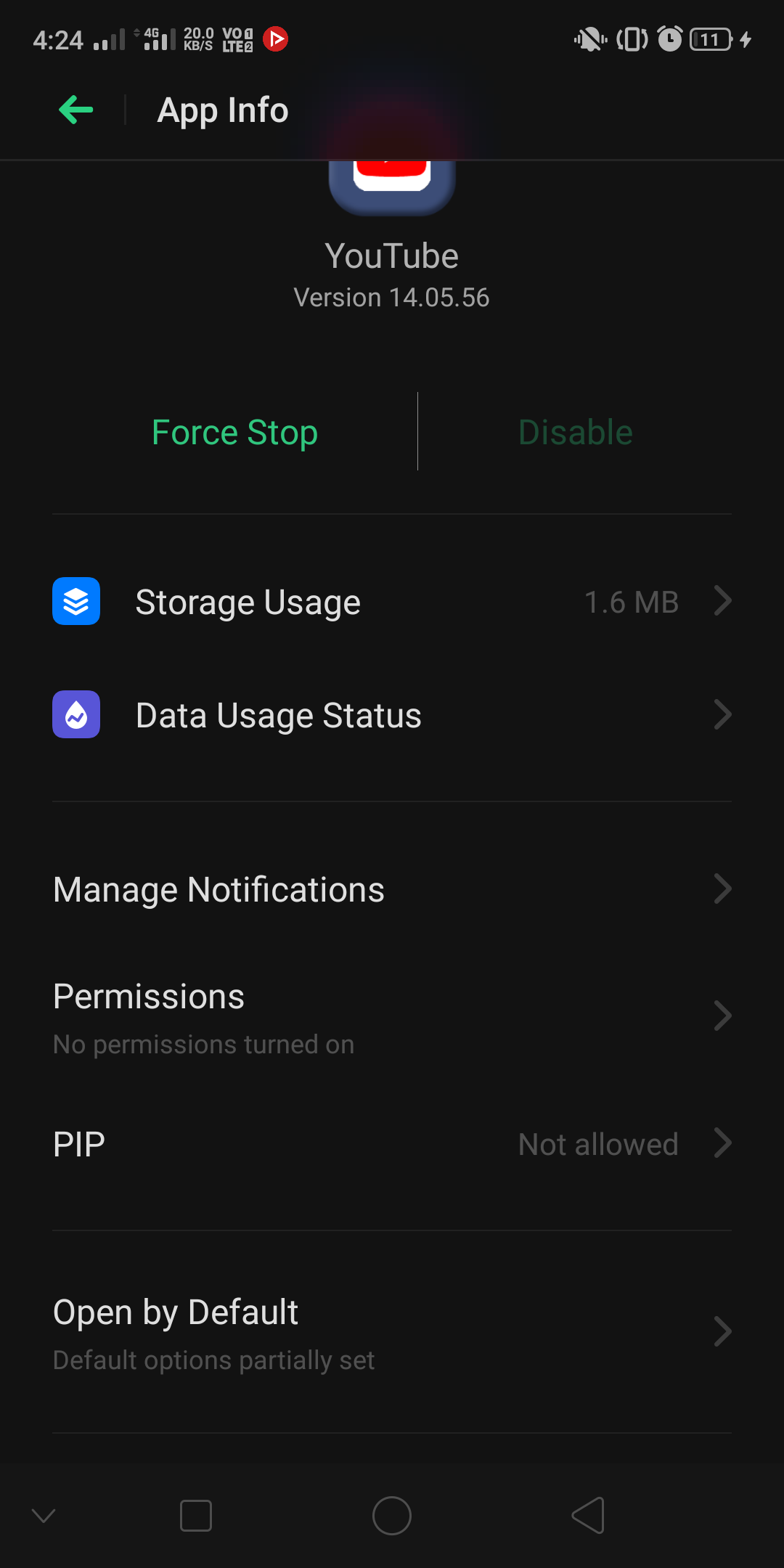The width and height of the screenshot is (784, 1568).
Task: Collapse the screen with the bottom-left down chevron
Action: (x=45, y=1516)
